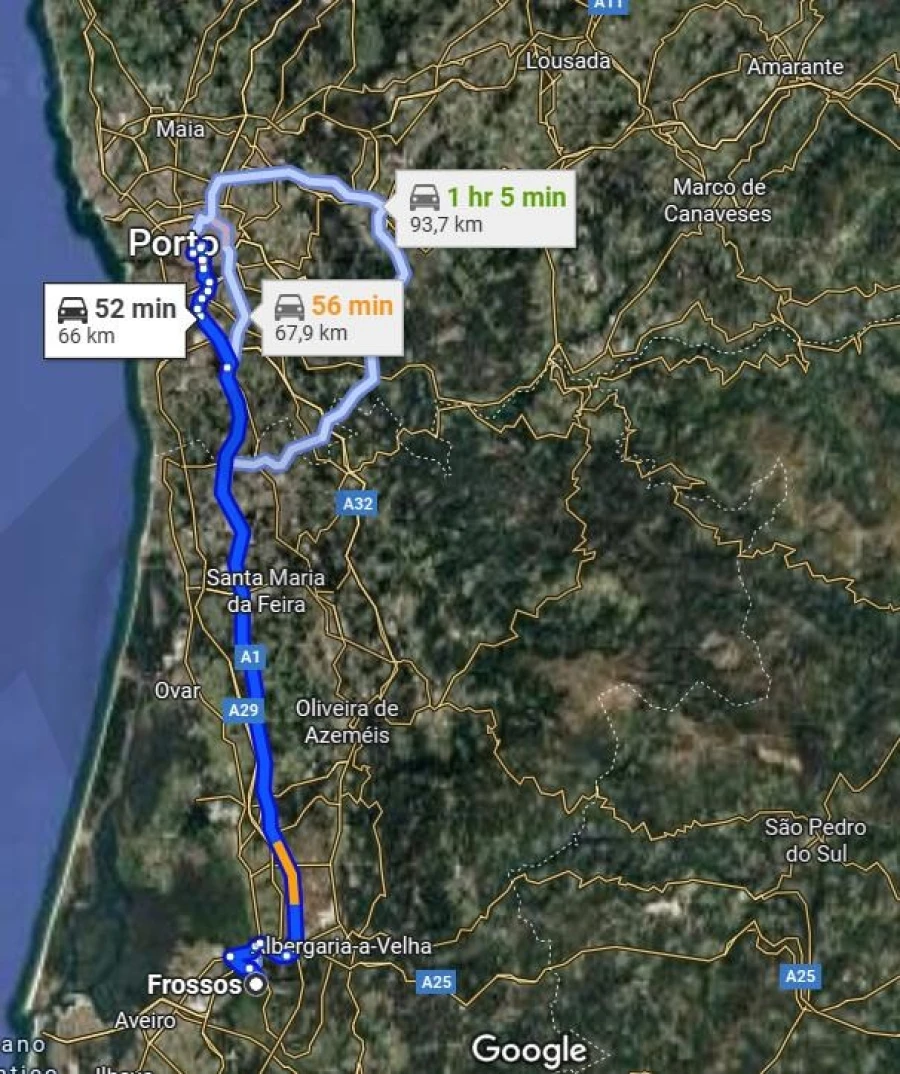The height and width of the screenshot is (1074, 900).
Task: Click the 93,7 km distance text
Action: coord(444,224)
